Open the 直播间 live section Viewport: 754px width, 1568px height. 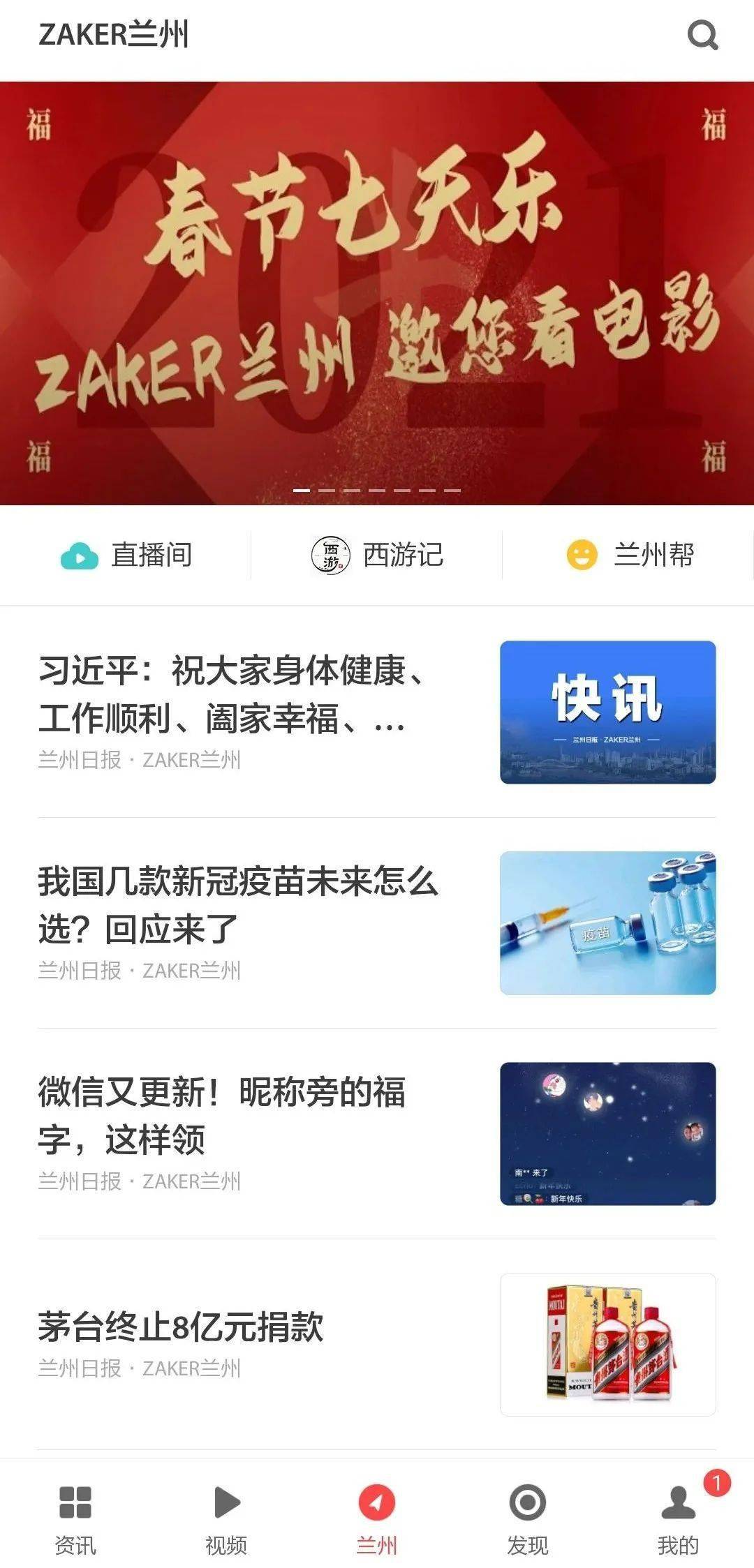(x=126, y=555)
